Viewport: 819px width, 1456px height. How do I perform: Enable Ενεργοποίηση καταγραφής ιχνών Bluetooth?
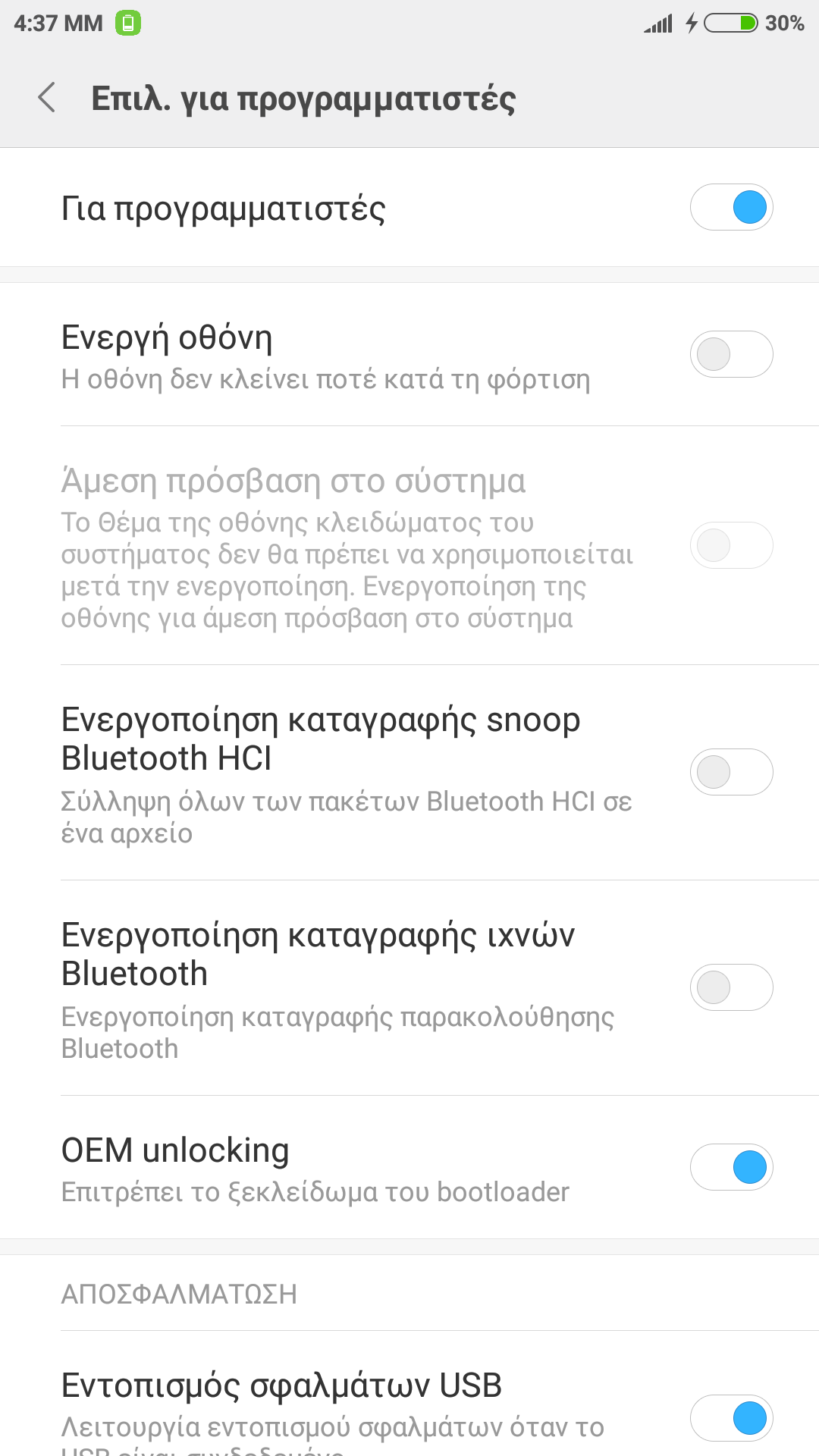731,987
